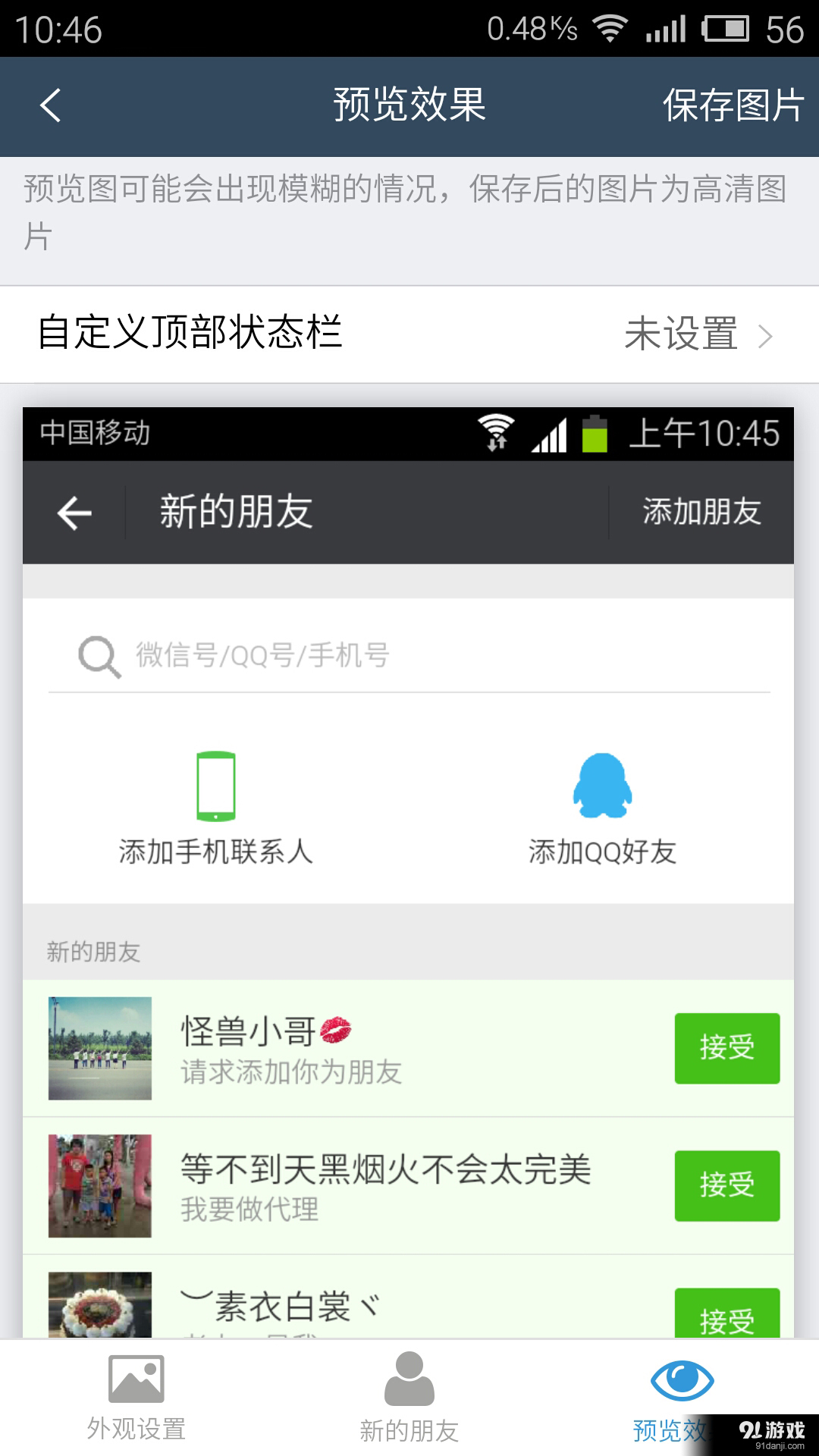Tap 保存图片 to save the image

pos(733,105)
